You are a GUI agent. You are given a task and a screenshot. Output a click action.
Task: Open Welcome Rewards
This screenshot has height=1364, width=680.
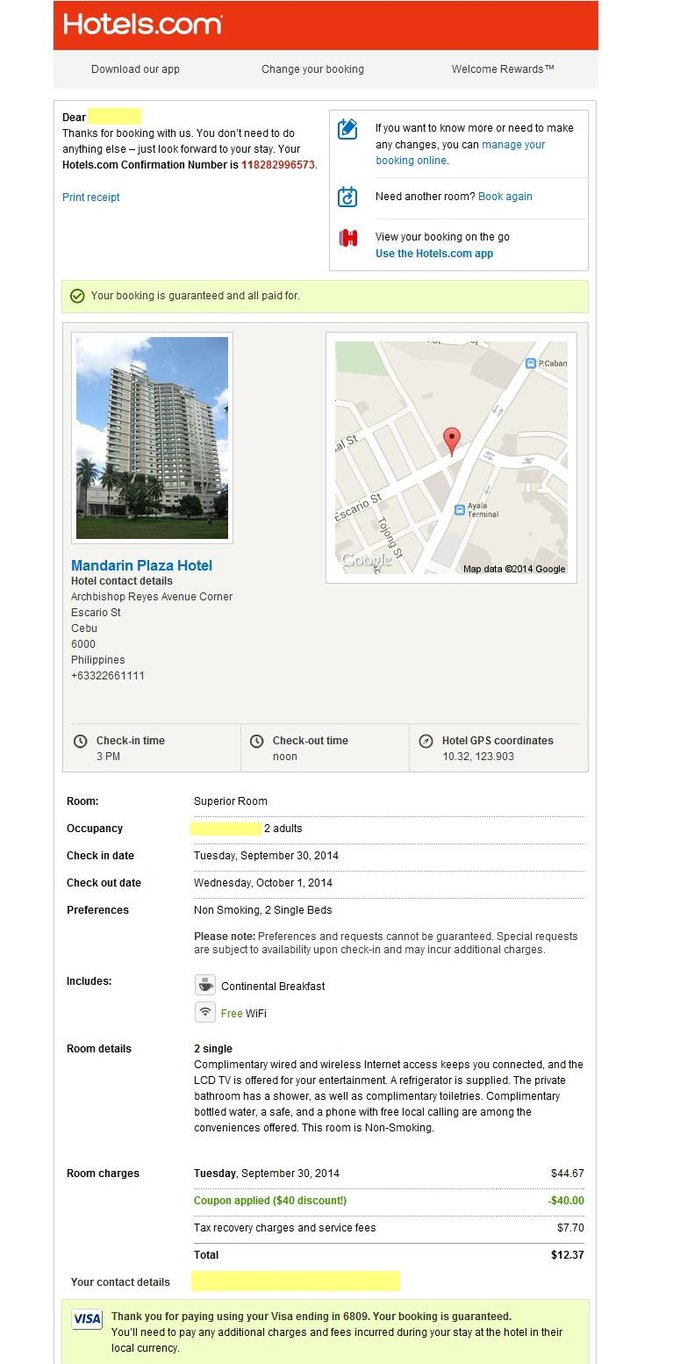pos(503,69)
